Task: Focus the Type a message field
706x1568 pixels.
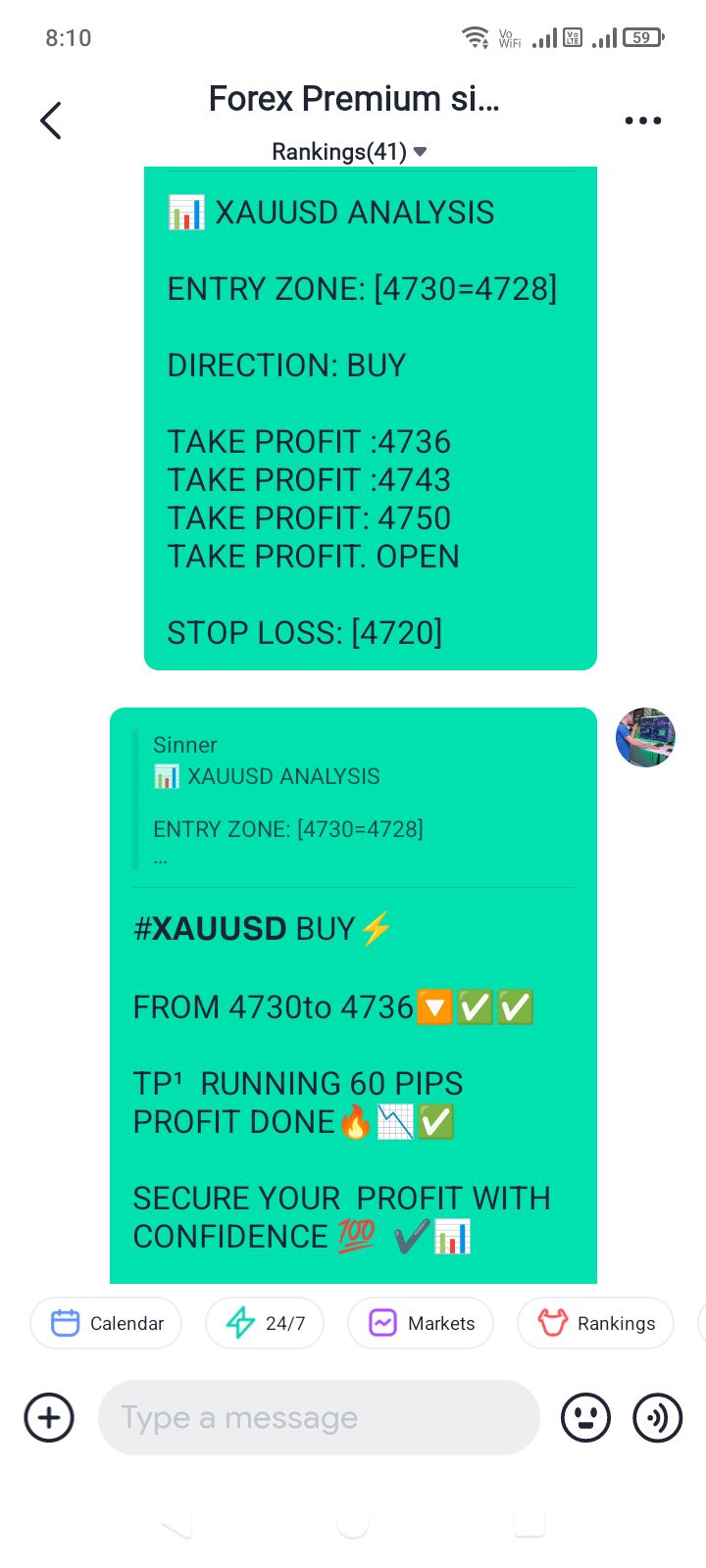Action: 319,1417
